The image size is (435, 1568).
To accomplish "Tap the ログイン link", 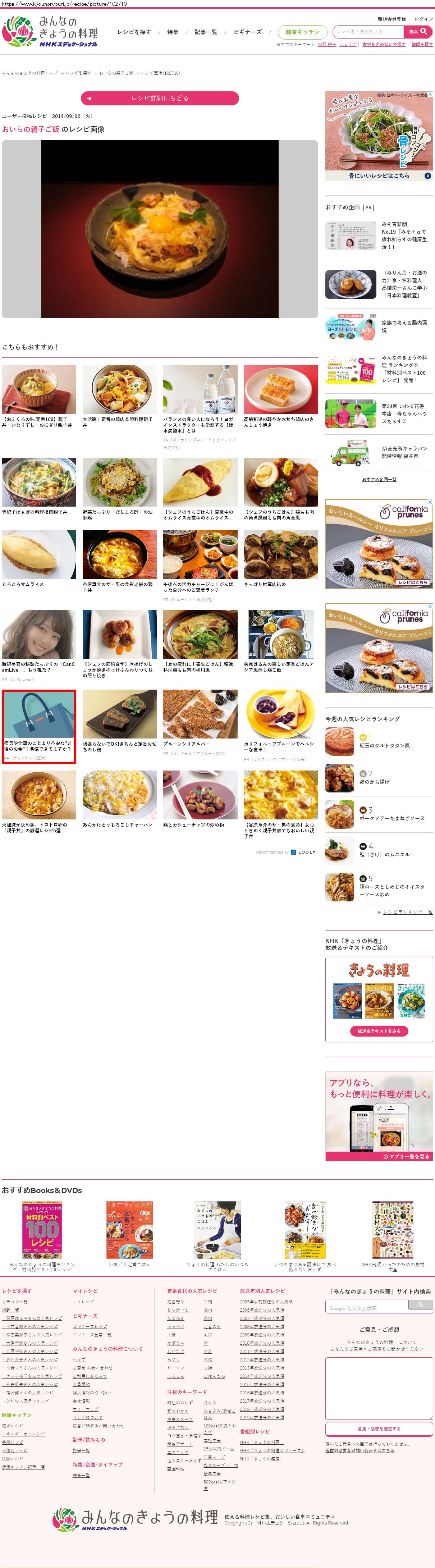I will coord(423,19).
